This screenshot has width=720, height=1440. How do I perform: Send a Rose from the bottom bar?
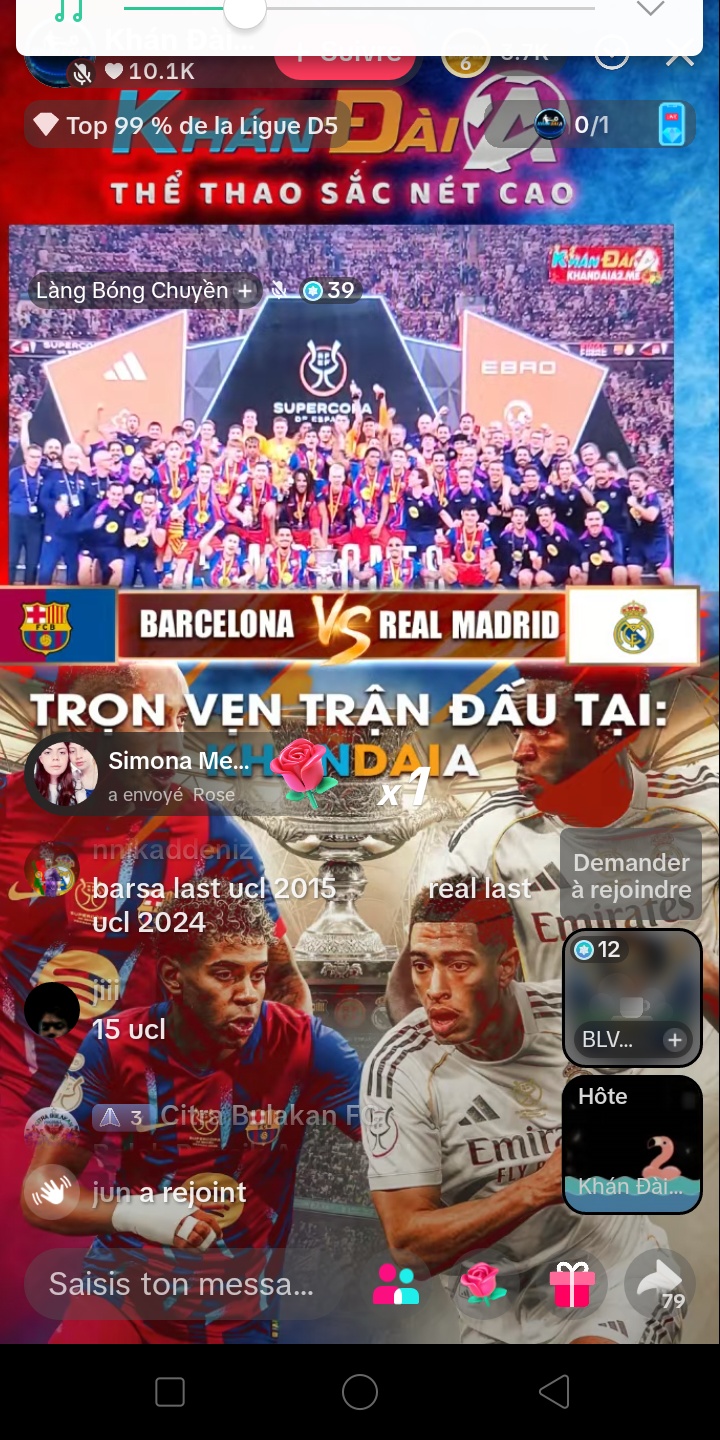pos(483,1285)
